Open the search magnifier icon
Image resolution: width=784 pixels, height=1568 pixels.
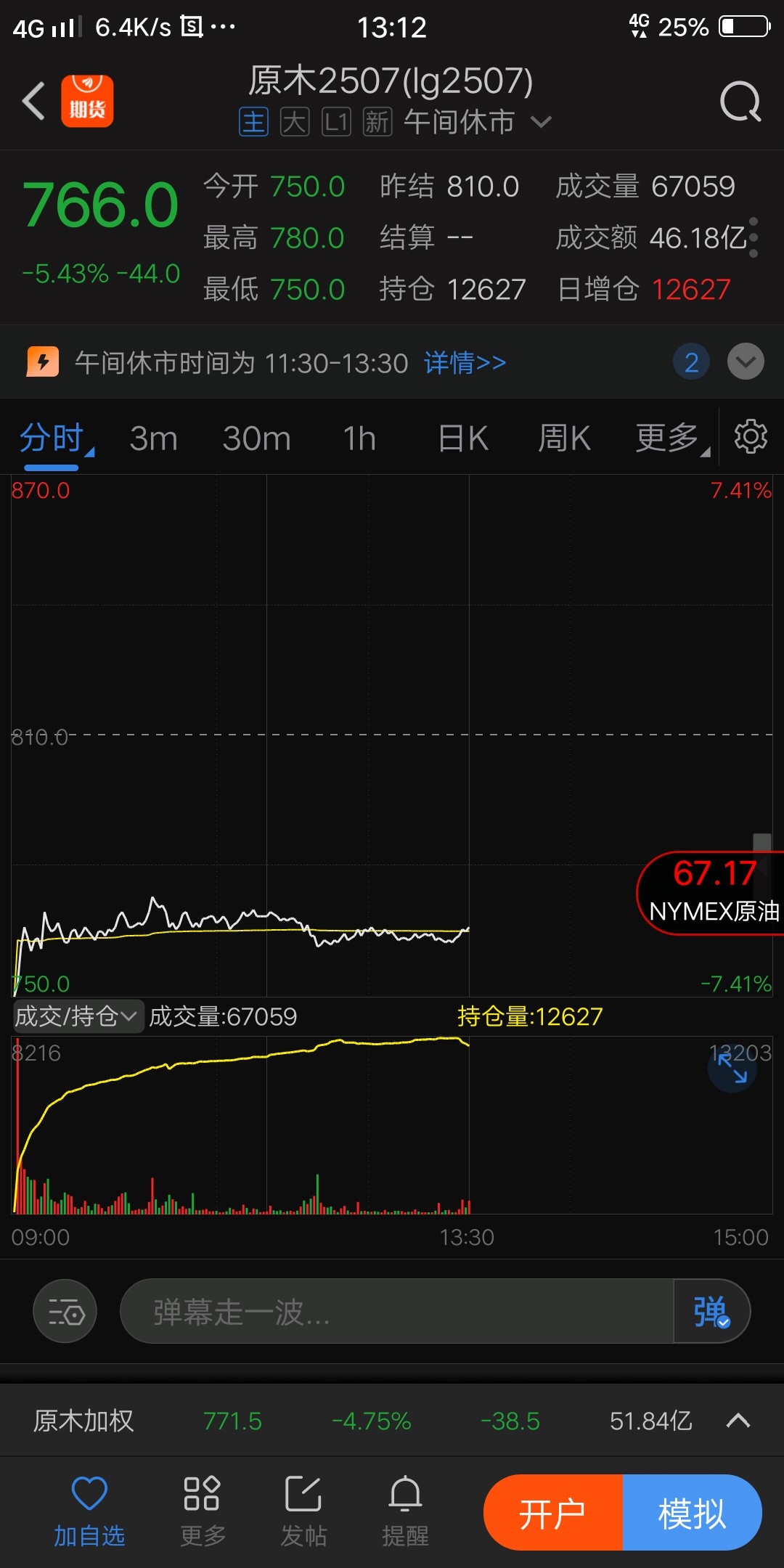[740, 102]
